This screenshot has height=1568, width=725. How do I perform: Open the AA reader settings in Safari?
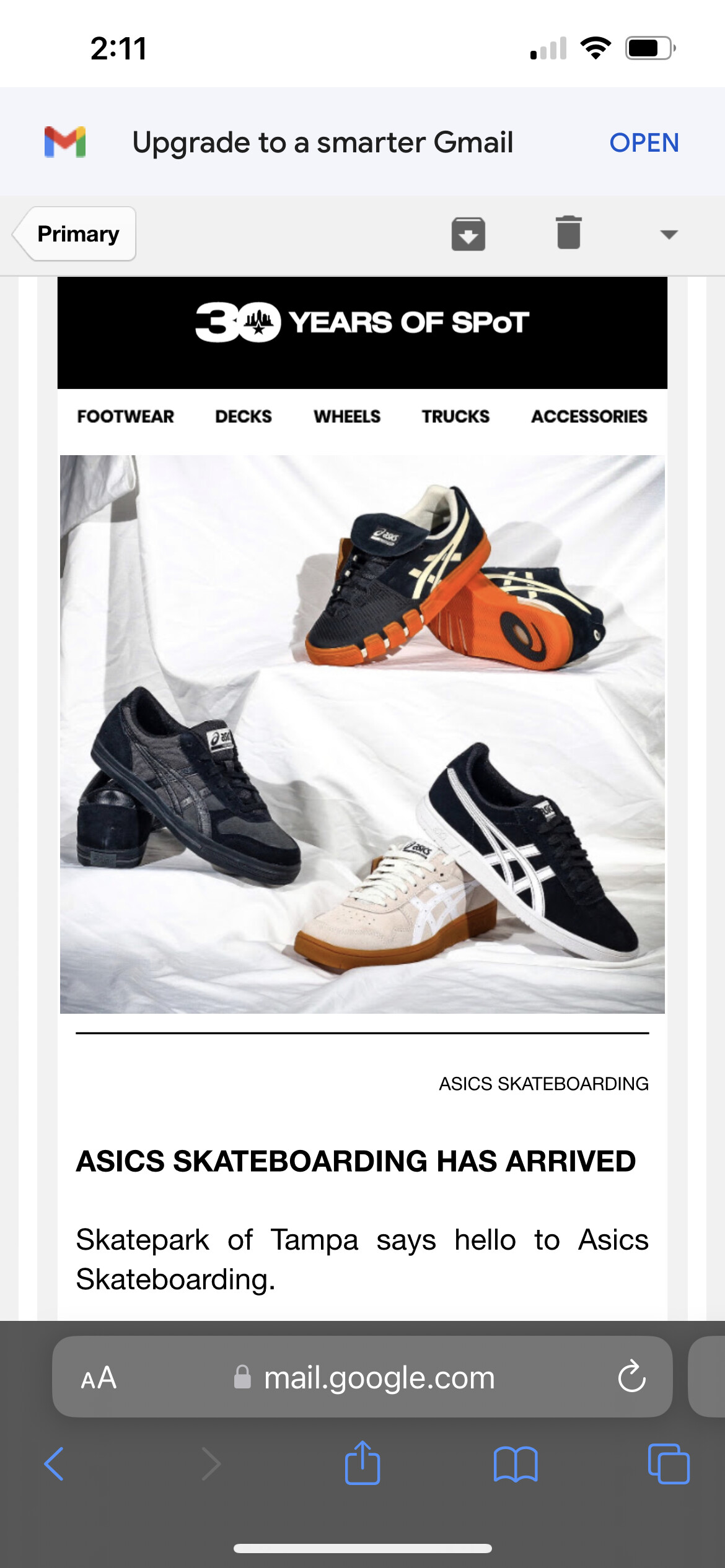(99, 1378)
